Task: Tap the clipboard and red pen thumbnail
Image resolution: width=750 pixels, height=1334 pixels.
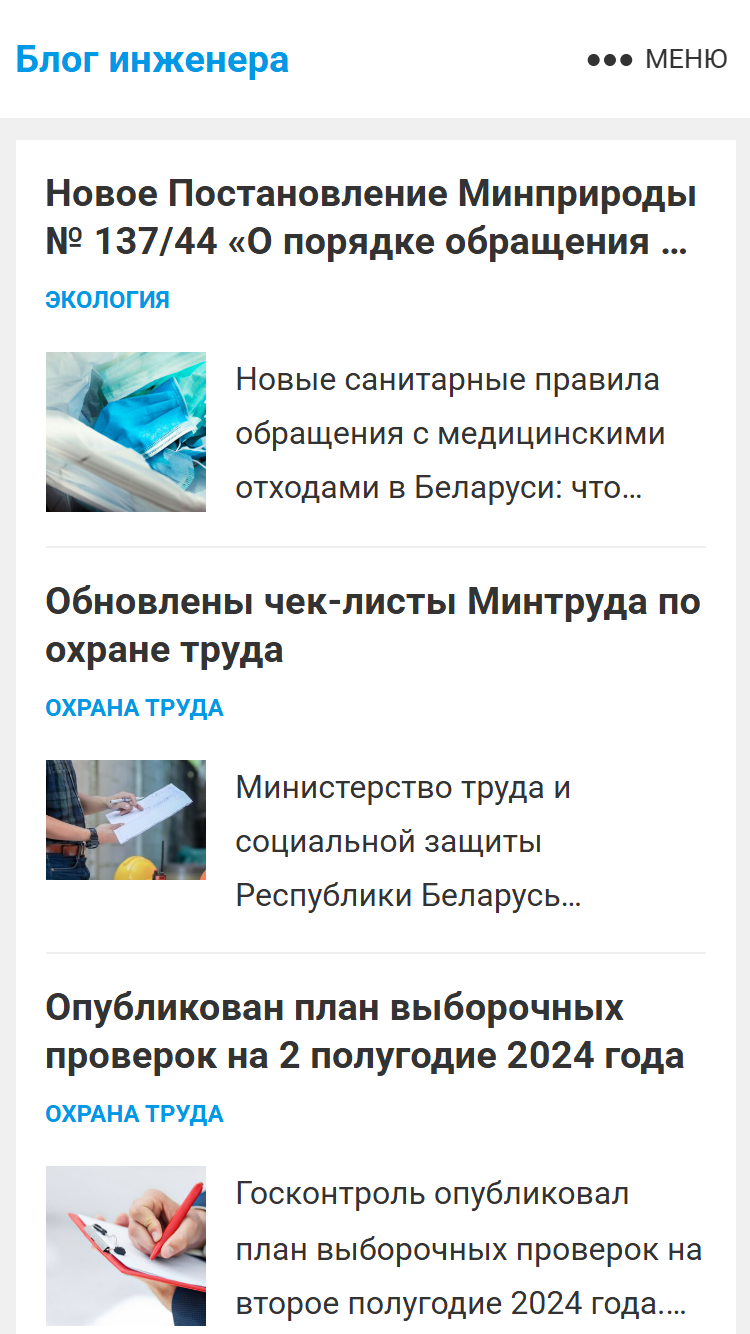Action: (126, 1246)
